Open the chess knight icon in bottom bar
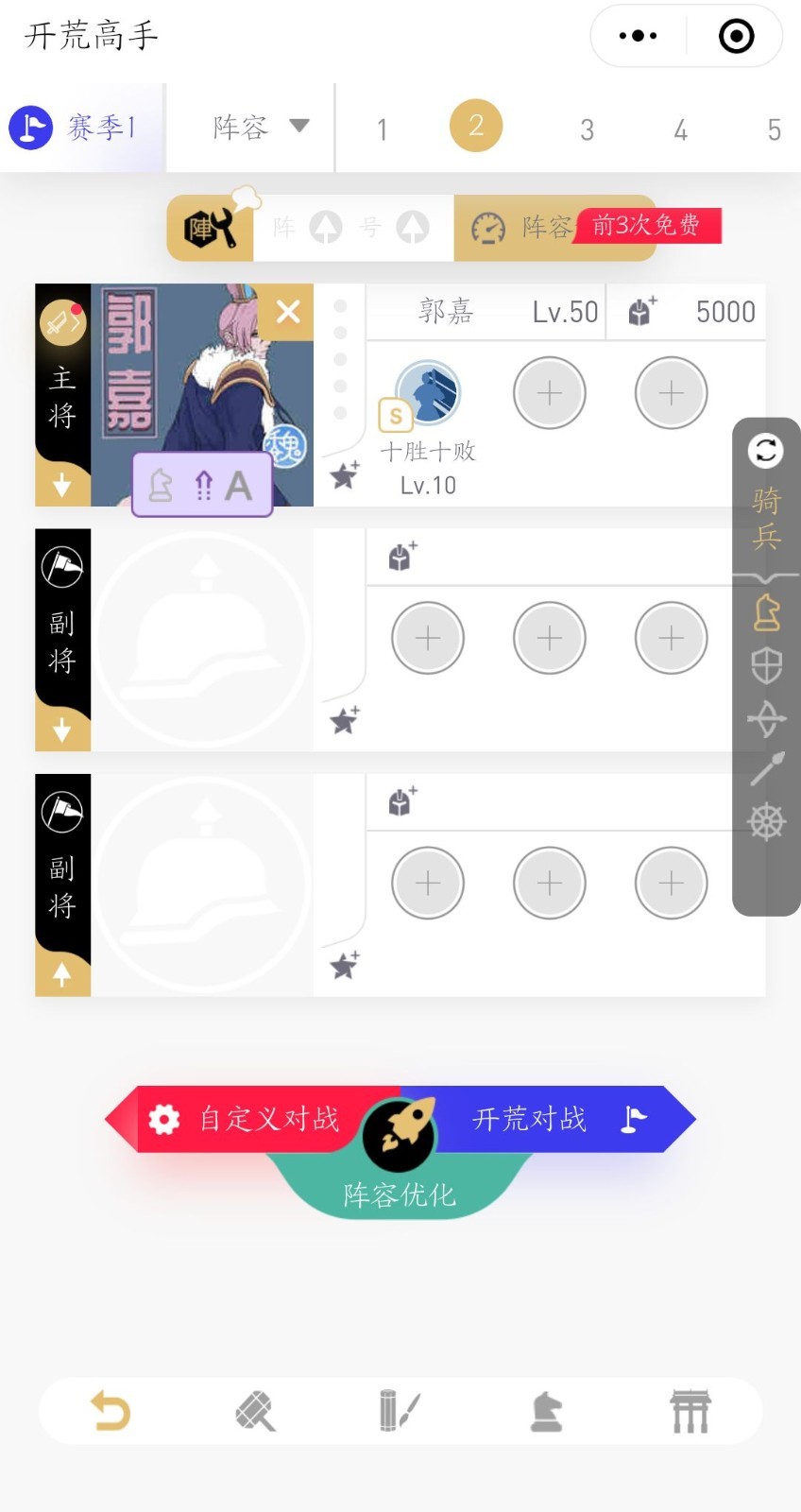801x1512 pixels. pyautogui.click(x=546, y=1410)
